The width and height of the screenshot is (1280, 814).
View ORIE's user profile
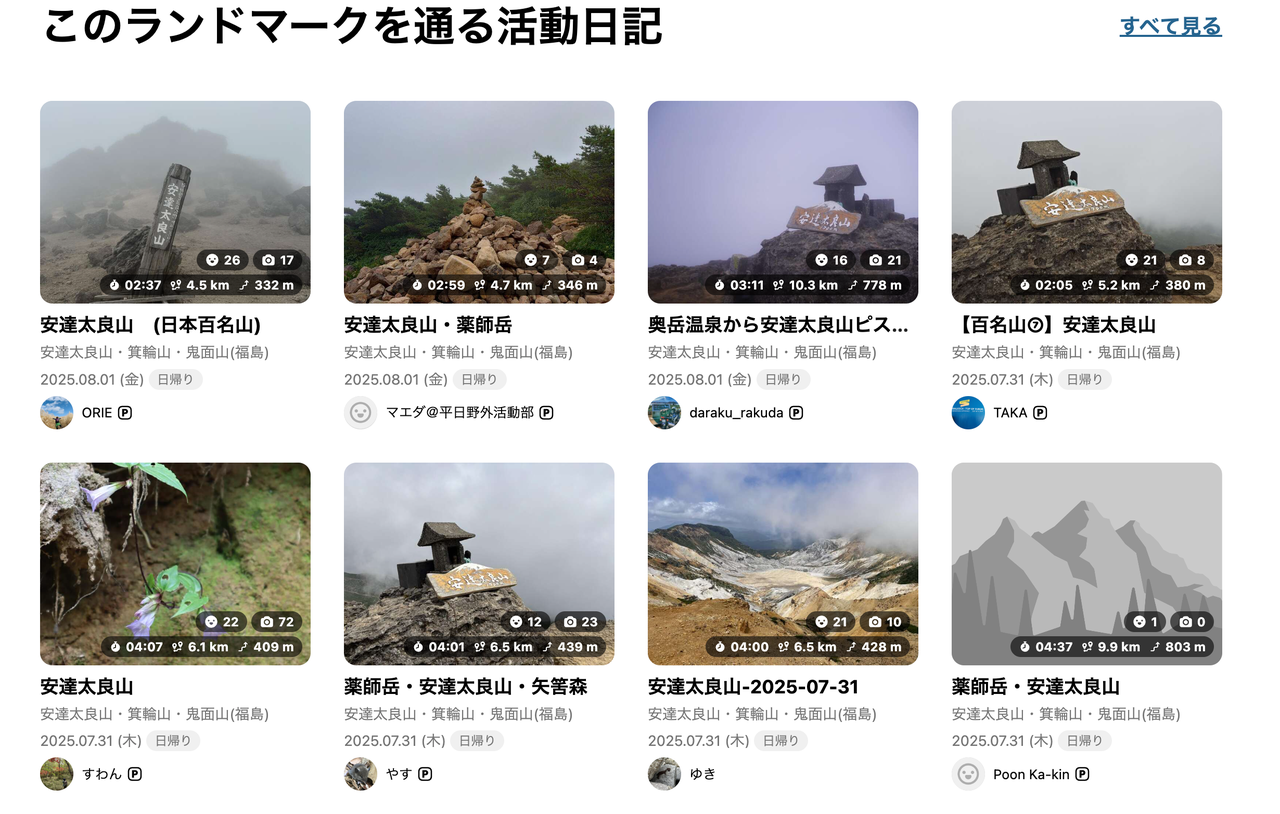pyautogui.click(x=96, y=413)
